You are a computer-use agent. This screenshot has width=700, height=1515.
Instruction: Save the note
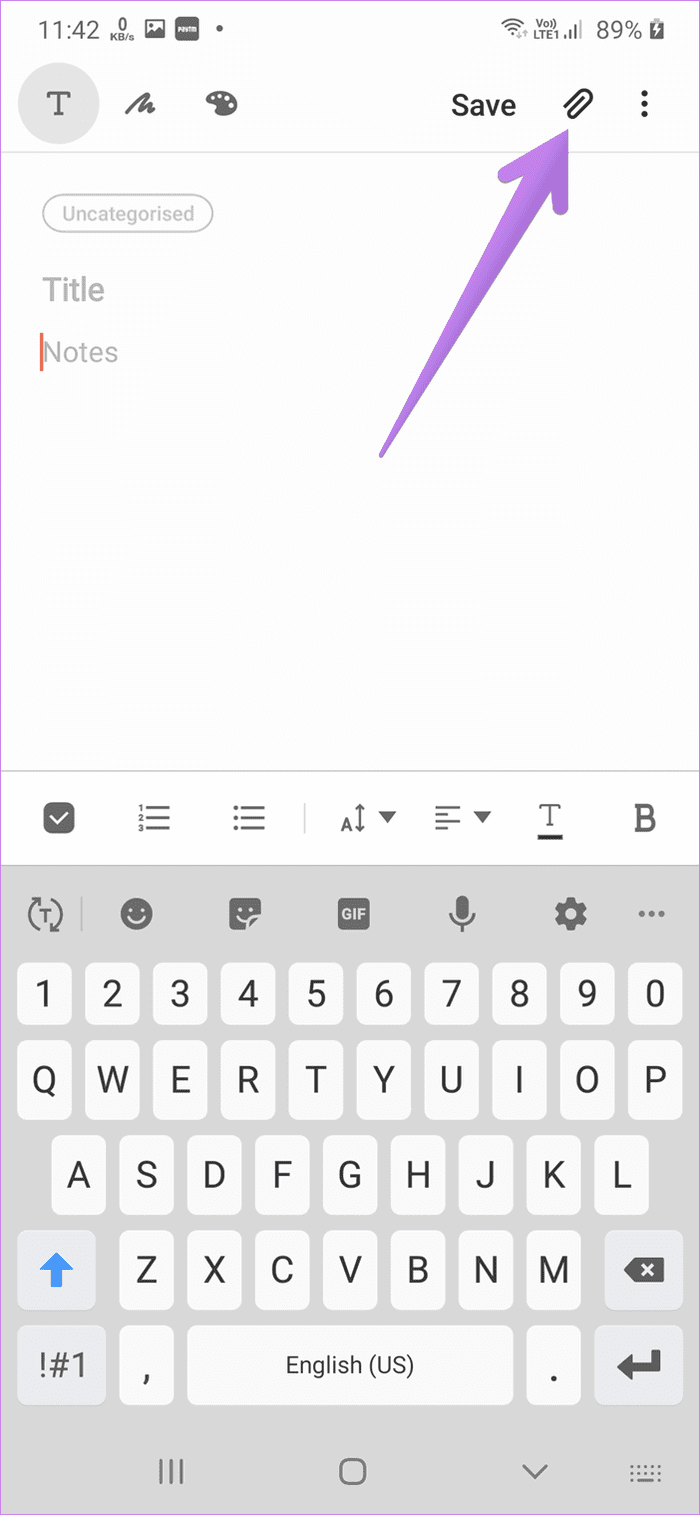tap(483, 105)
